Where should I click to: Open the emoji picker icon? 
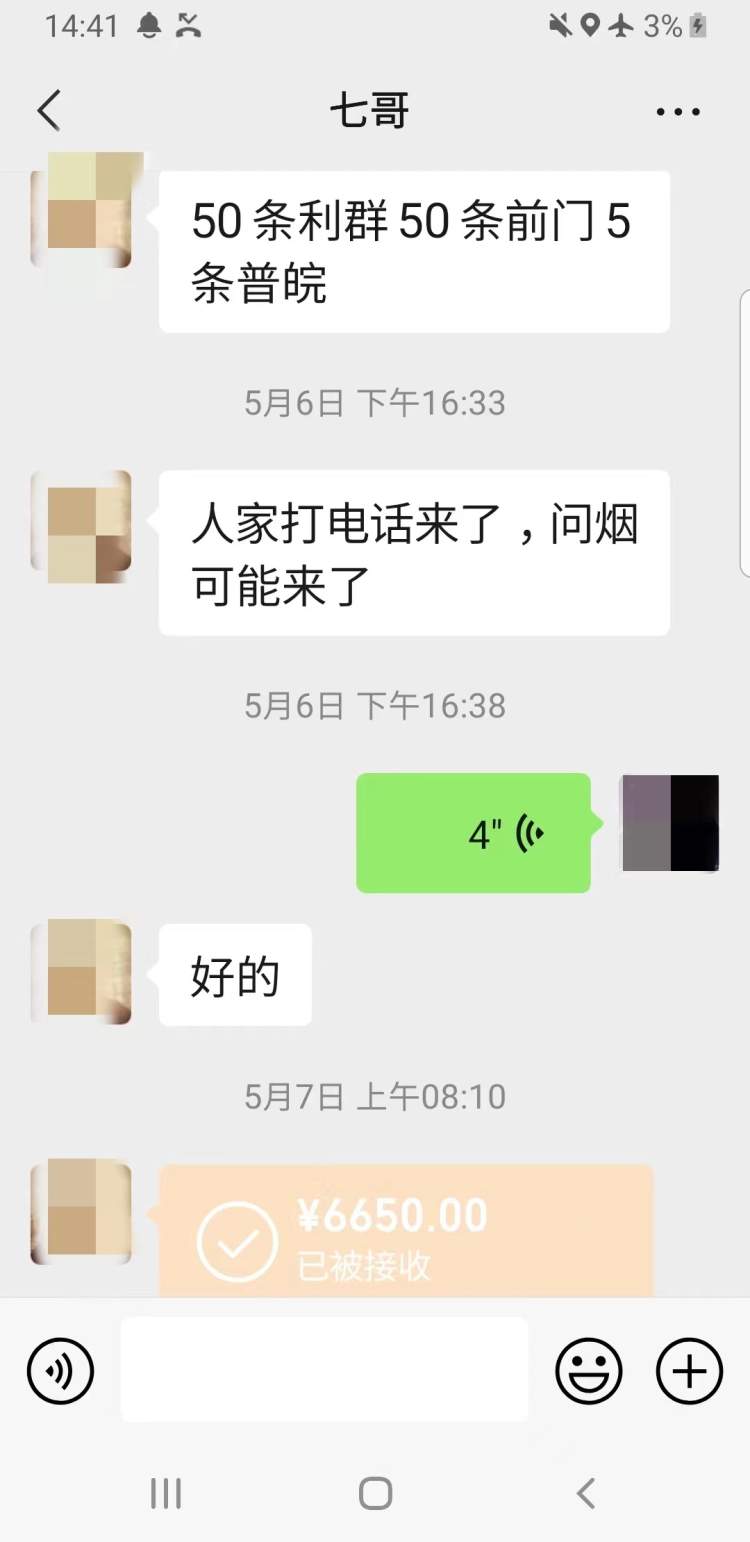pyautogui.click(x=588, y=1371)
